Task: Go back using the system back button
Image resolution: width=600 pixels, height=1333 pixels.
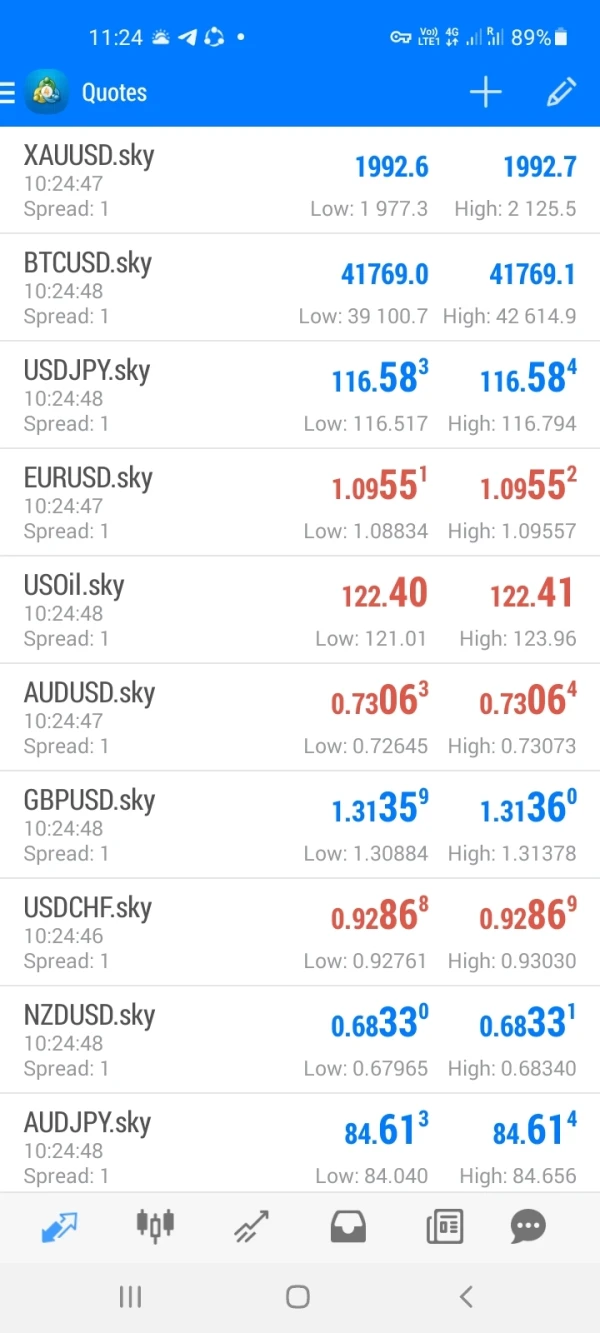Action: (x=465, y=1297)
